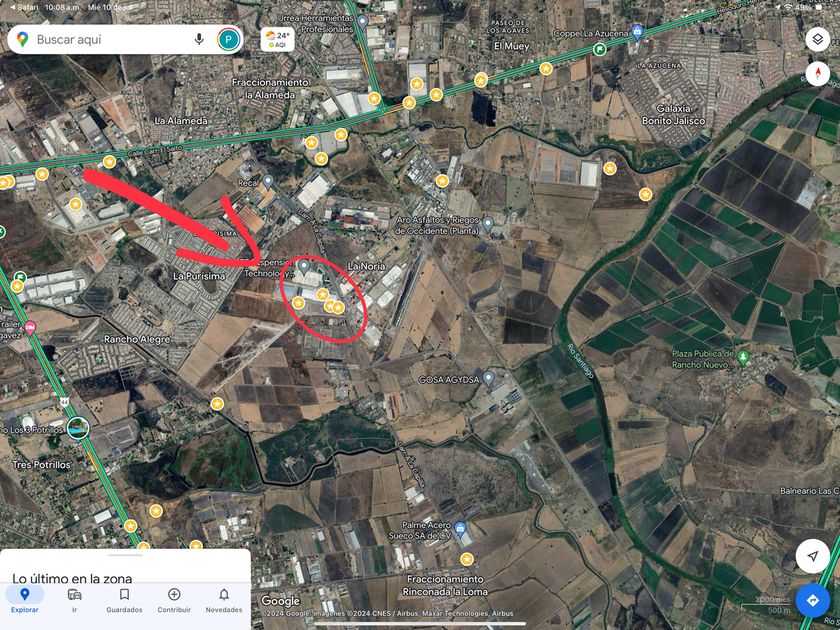
Task: Switch to the Explorar tab
Action: 25,600
